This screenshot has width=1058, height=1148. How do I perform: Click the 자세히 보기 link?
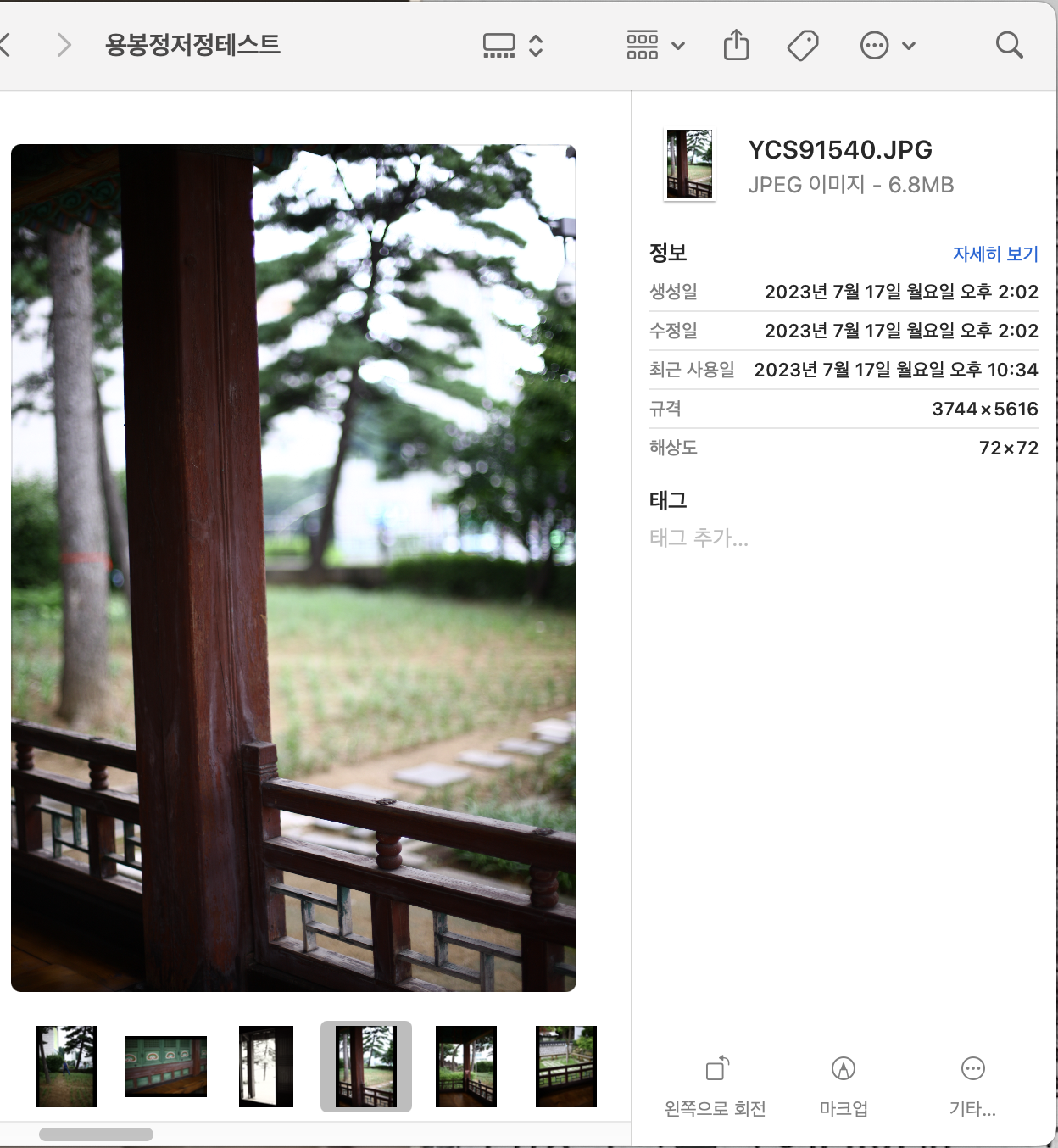point(994,254)
